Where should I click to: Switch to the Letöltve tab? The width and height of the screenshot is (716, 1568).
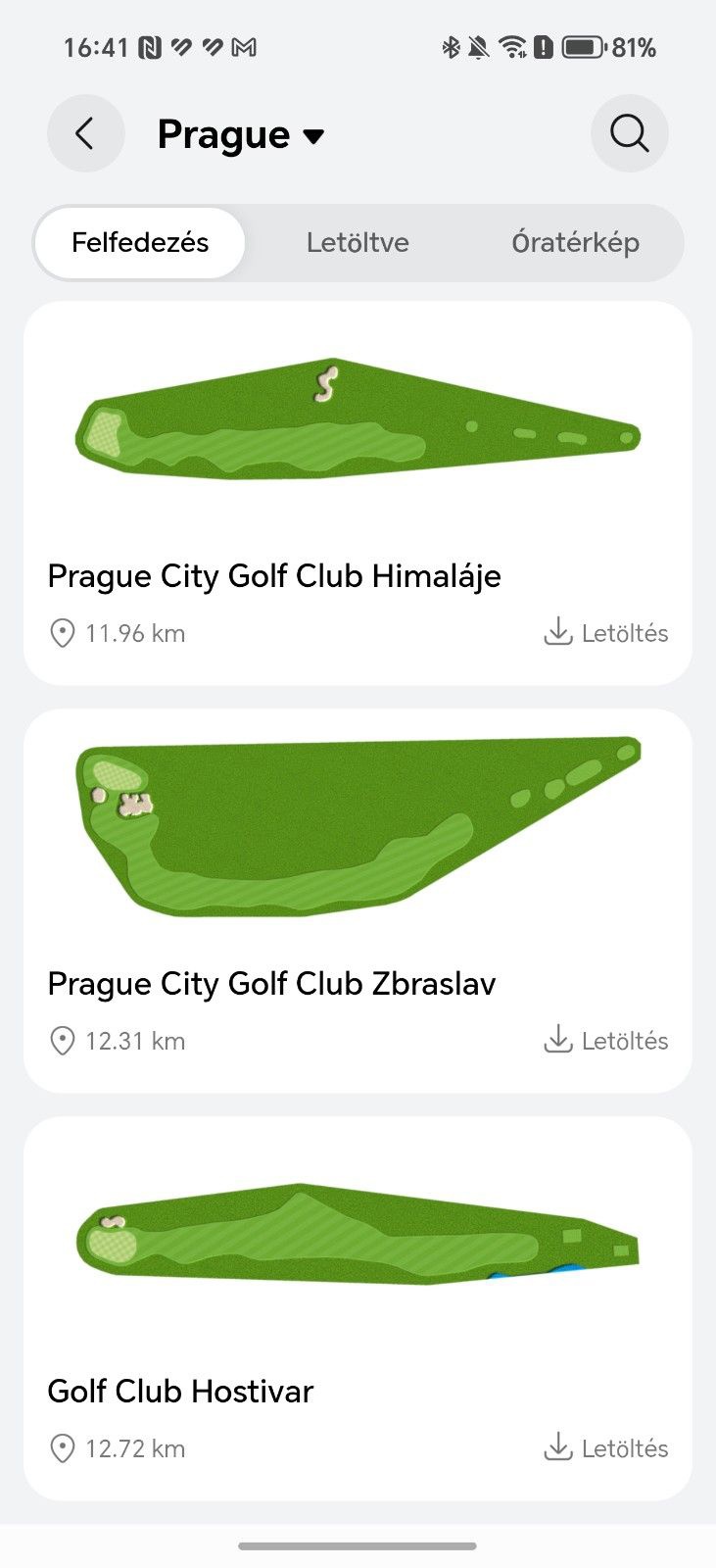(358, 243)
